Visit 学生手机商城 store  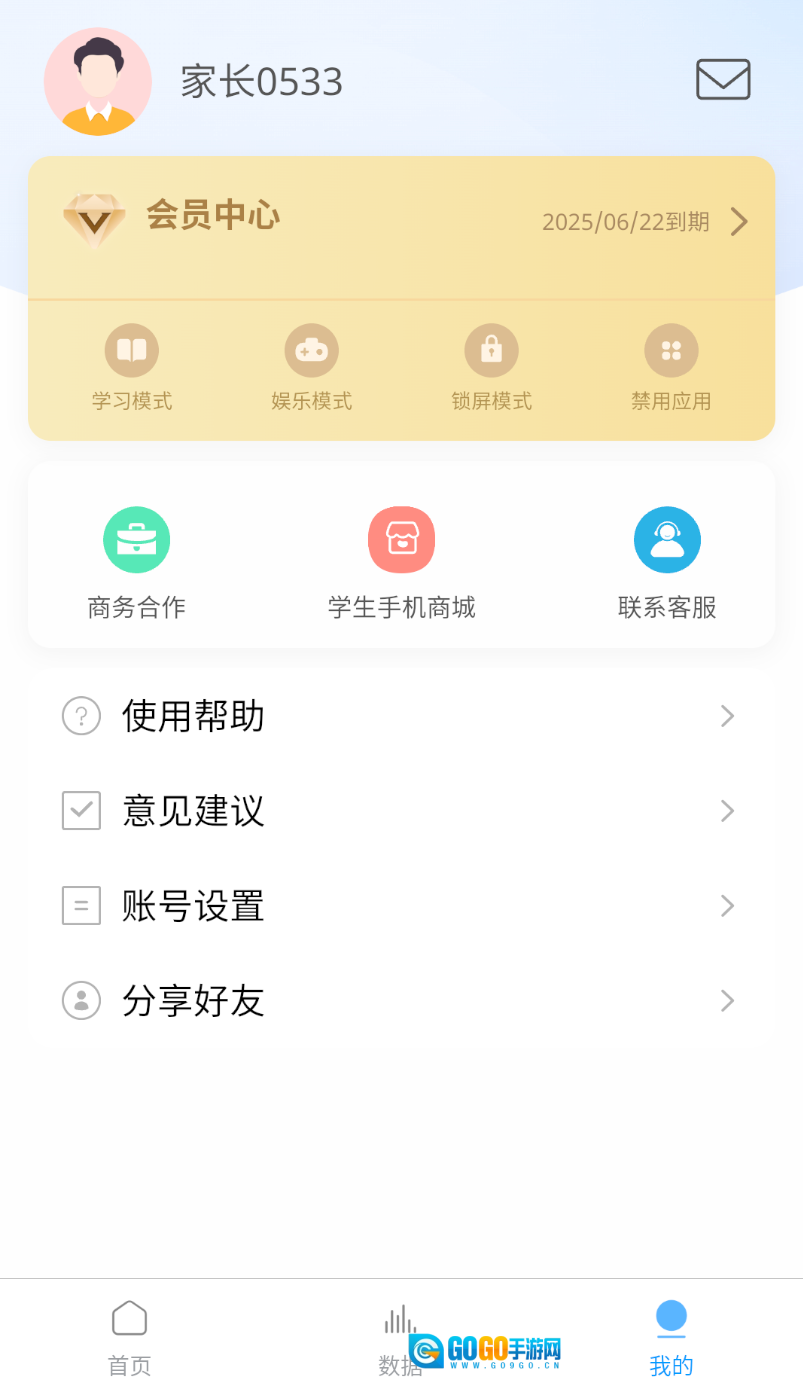tap(401, 562)
